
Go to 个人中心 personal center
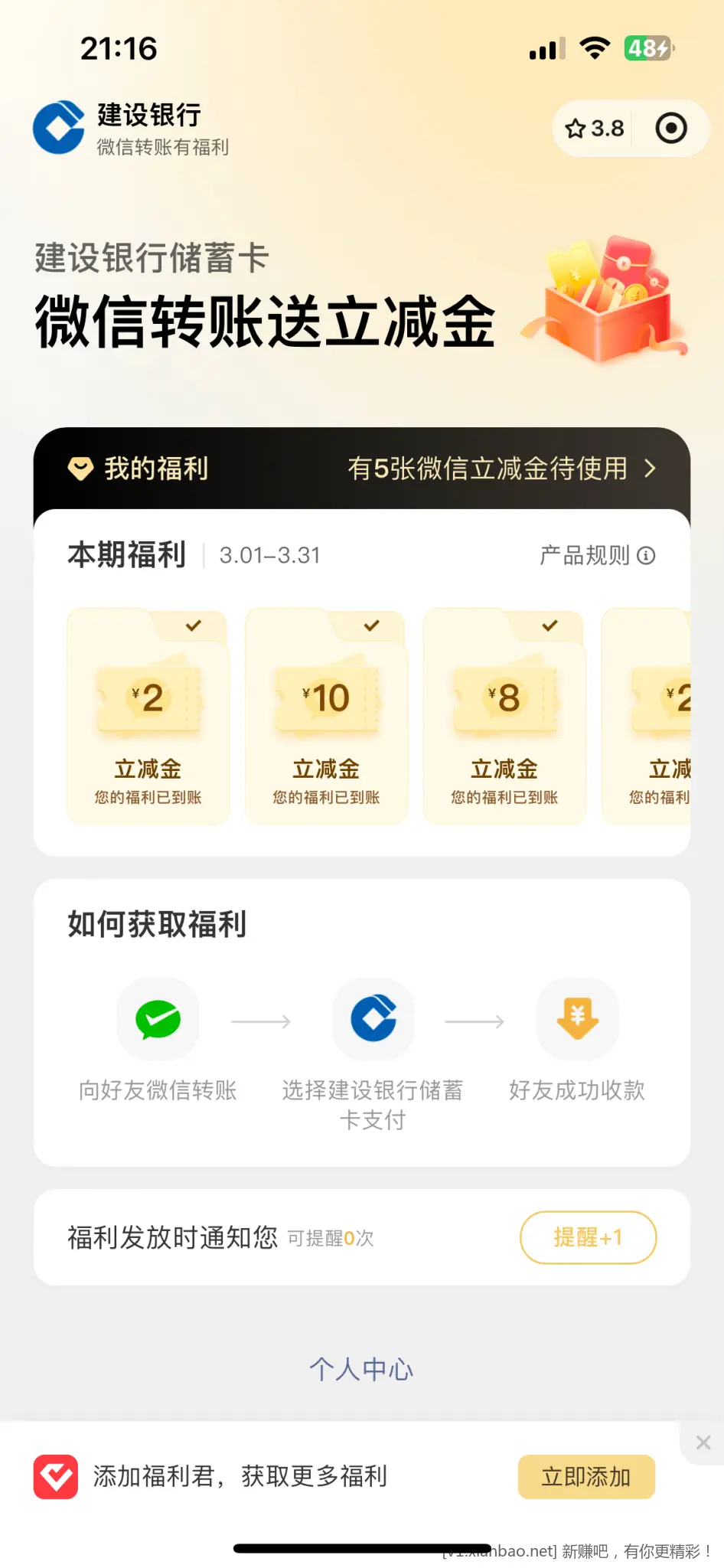(x=361, y=1369)
